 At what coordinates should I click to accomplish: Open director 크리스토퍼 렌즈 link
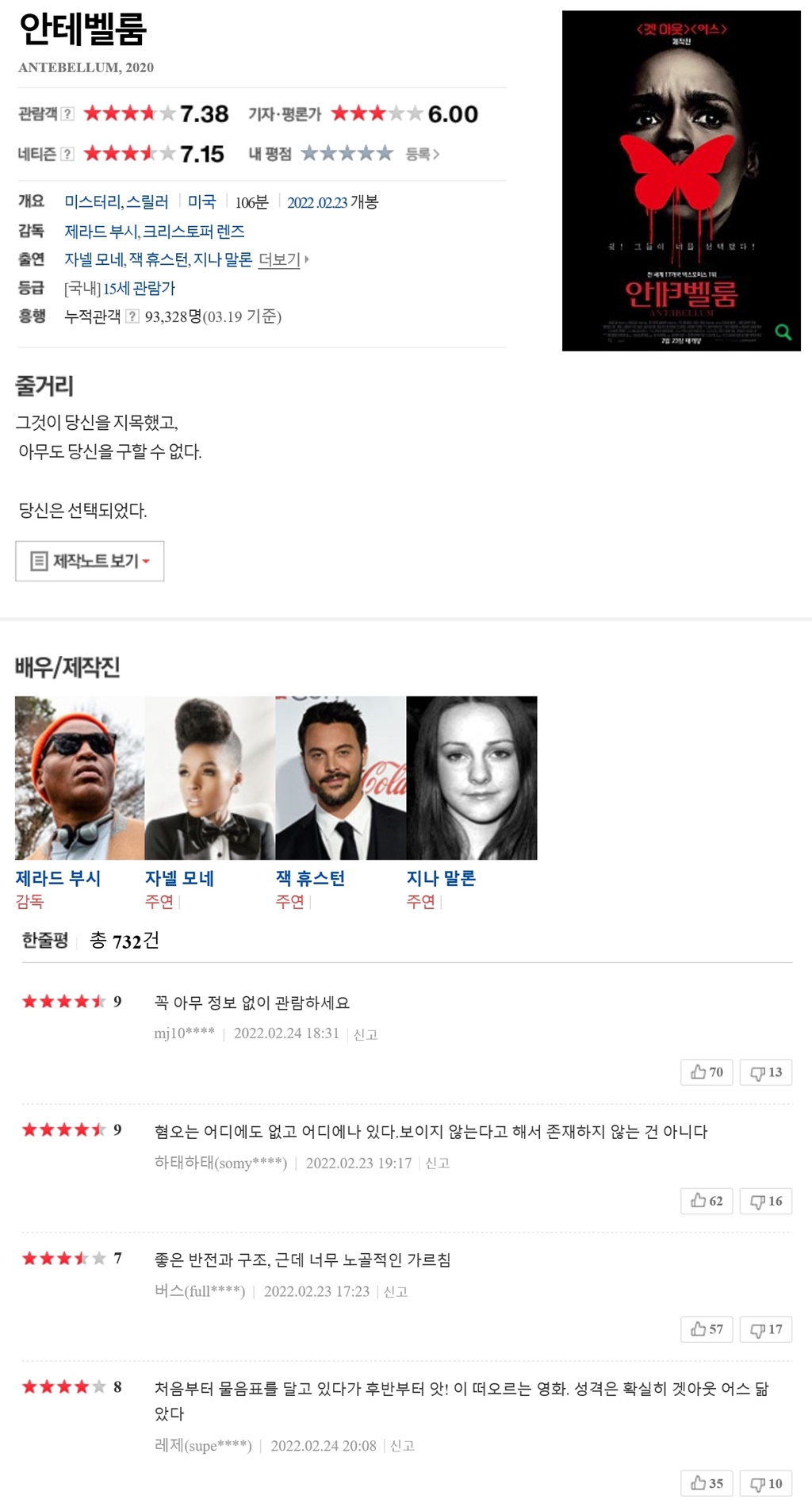point(193,232)
